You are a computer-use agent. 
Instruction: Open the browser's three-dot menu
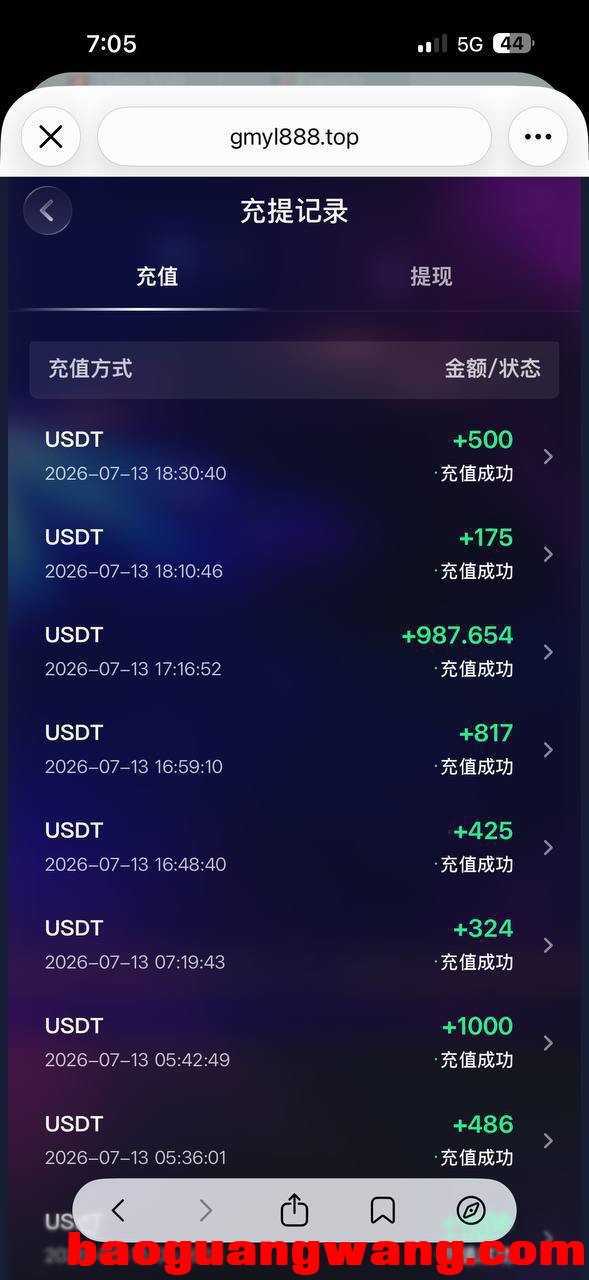click(538, 137)
